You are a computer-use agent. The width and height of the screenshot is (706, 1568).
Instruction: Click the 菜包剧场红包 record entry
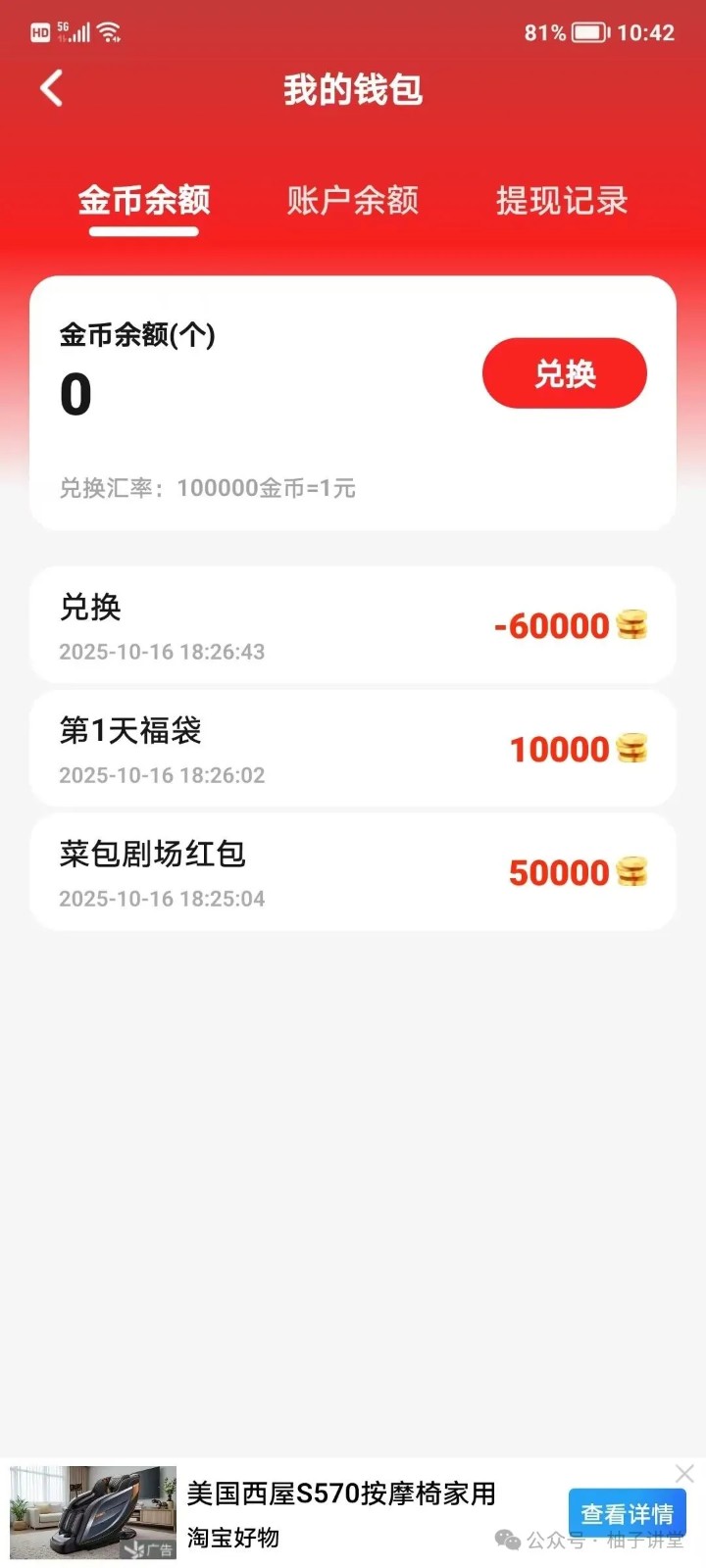[x=353, y=872]
